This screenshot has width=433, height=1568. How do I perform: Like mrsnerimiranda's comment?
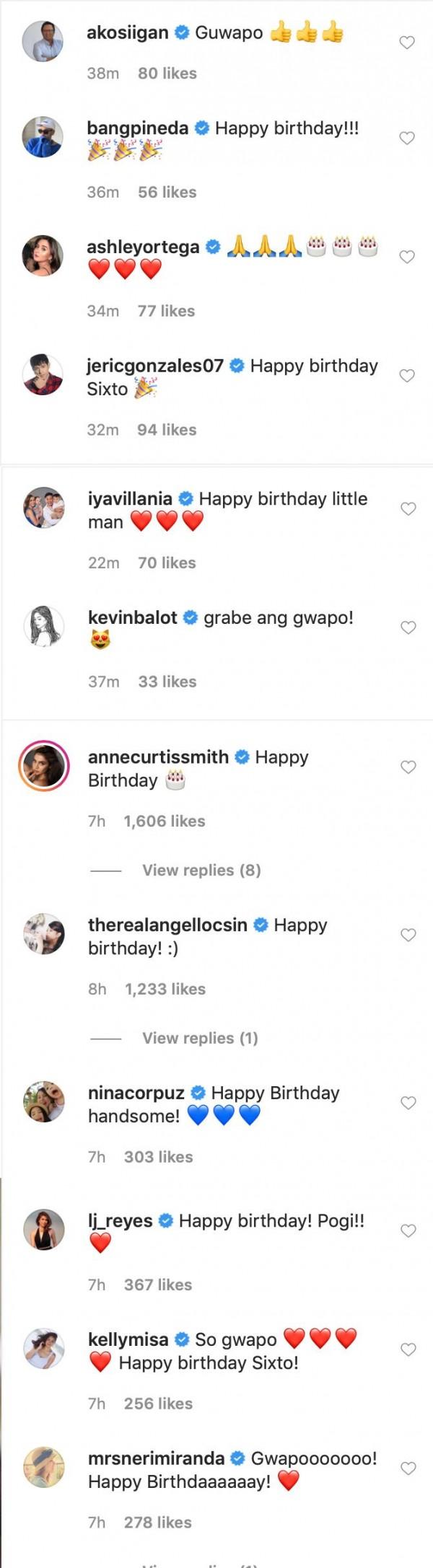coord(408,1468)
